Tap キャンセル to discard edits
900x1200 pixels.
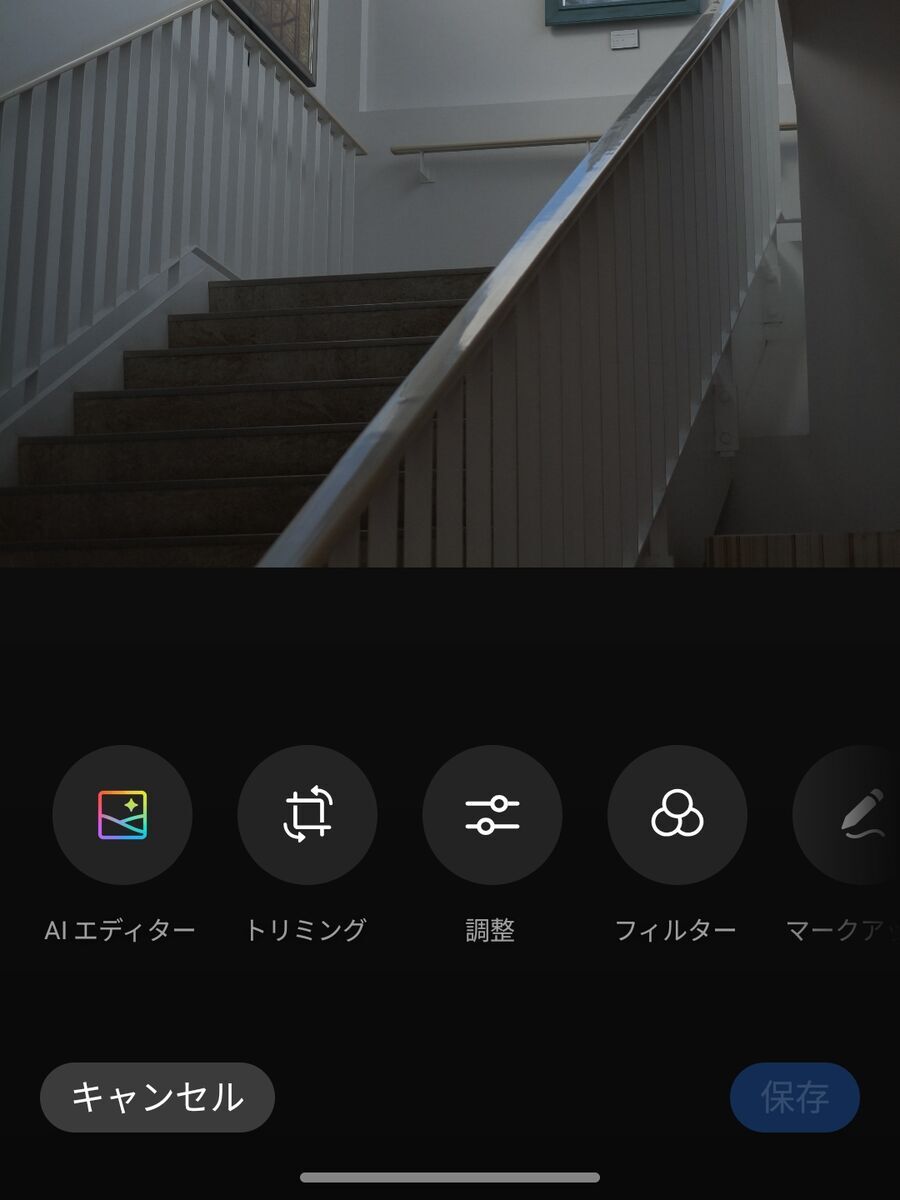[157, 1097]
